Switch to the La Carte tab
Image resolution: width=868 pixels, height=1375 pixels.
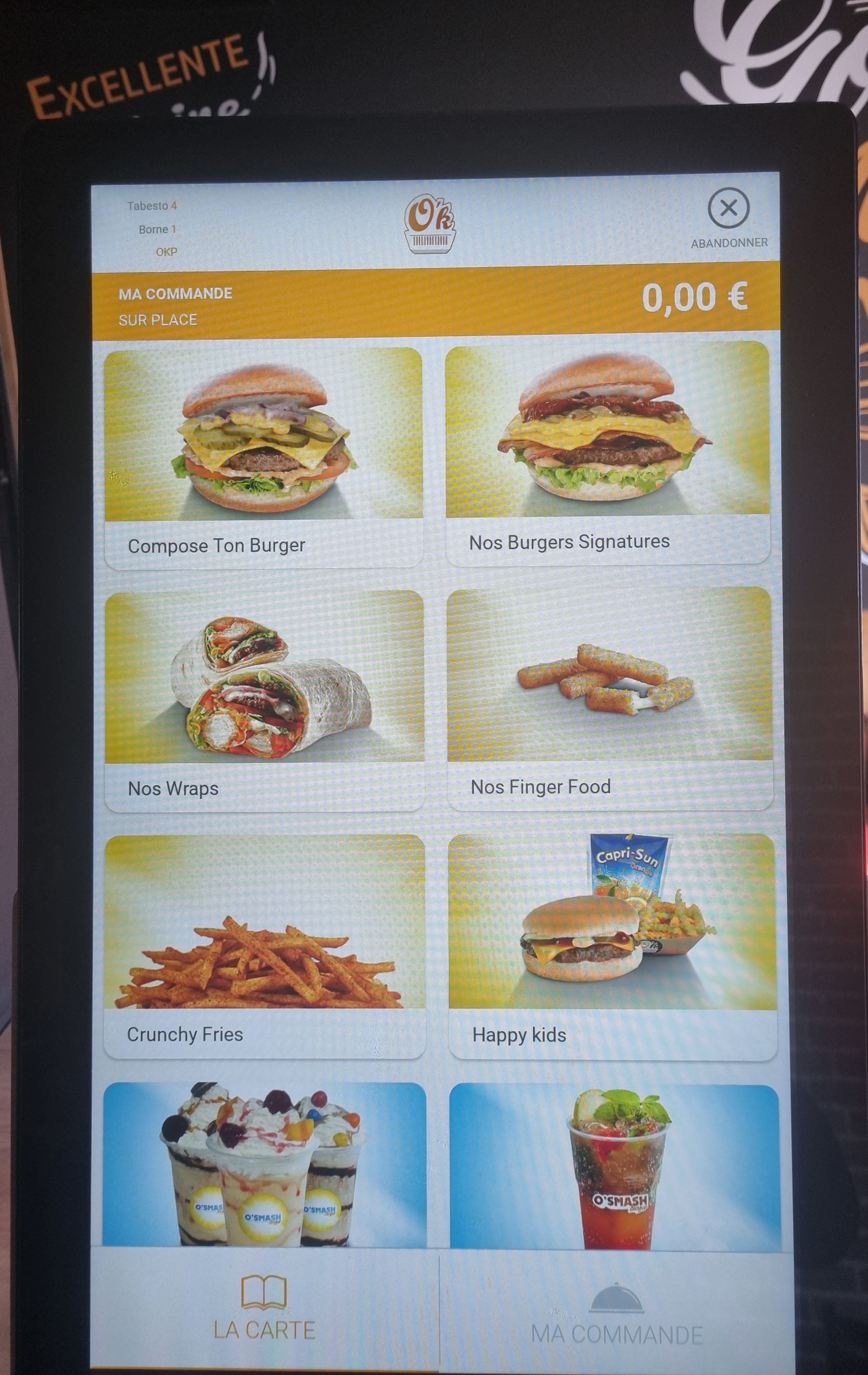click(x=264, y=1312)
